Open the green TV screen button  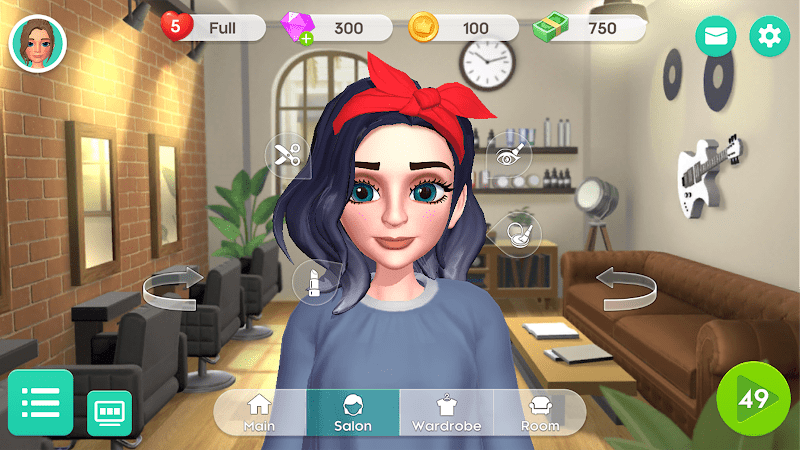pos(109,412)
